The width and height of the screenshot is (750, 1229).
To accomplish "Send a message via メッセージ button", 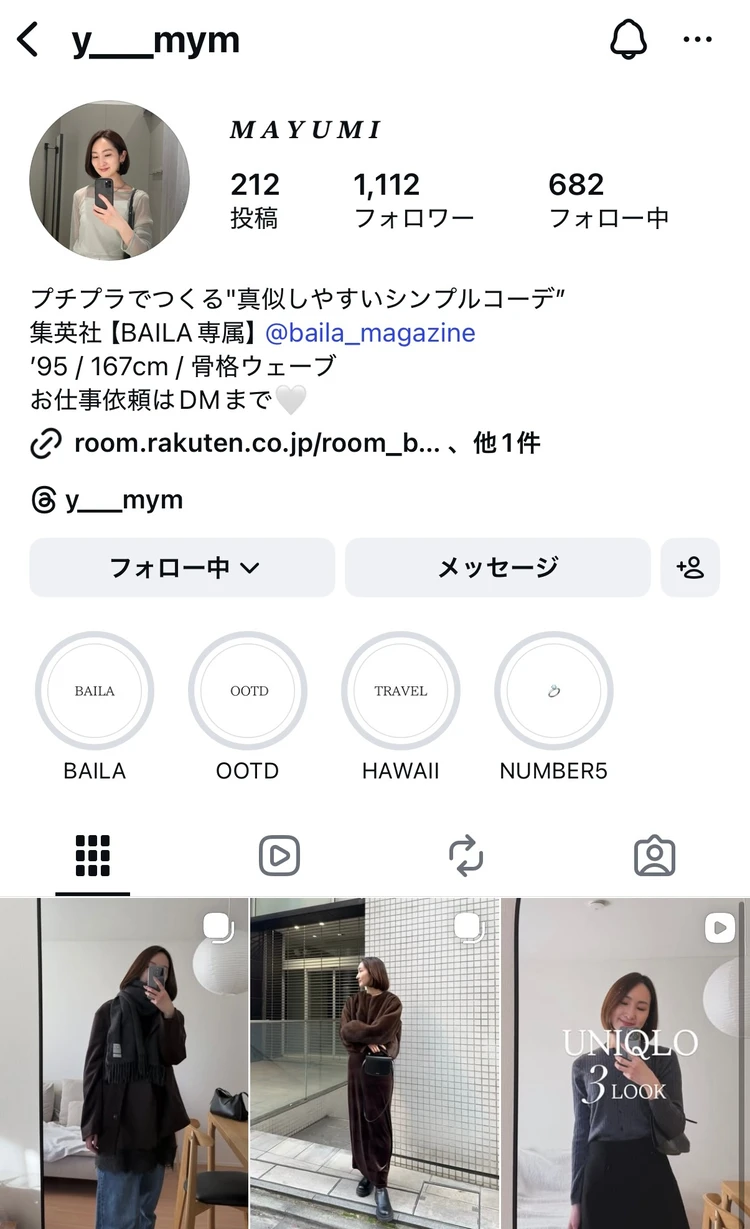I will coord(496,567).
